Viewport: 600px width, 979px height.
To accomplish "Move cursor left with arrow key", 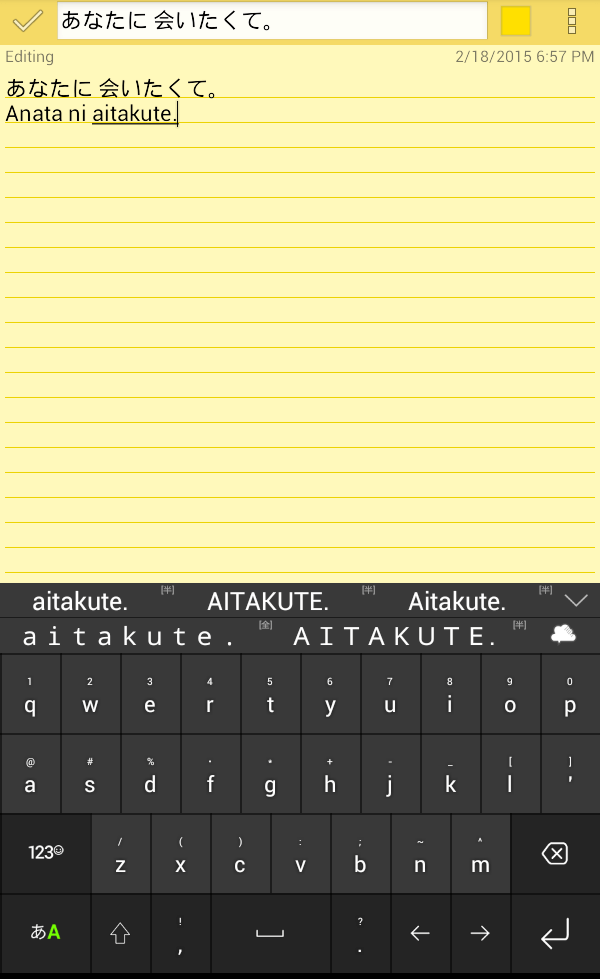I will point(420,933).
